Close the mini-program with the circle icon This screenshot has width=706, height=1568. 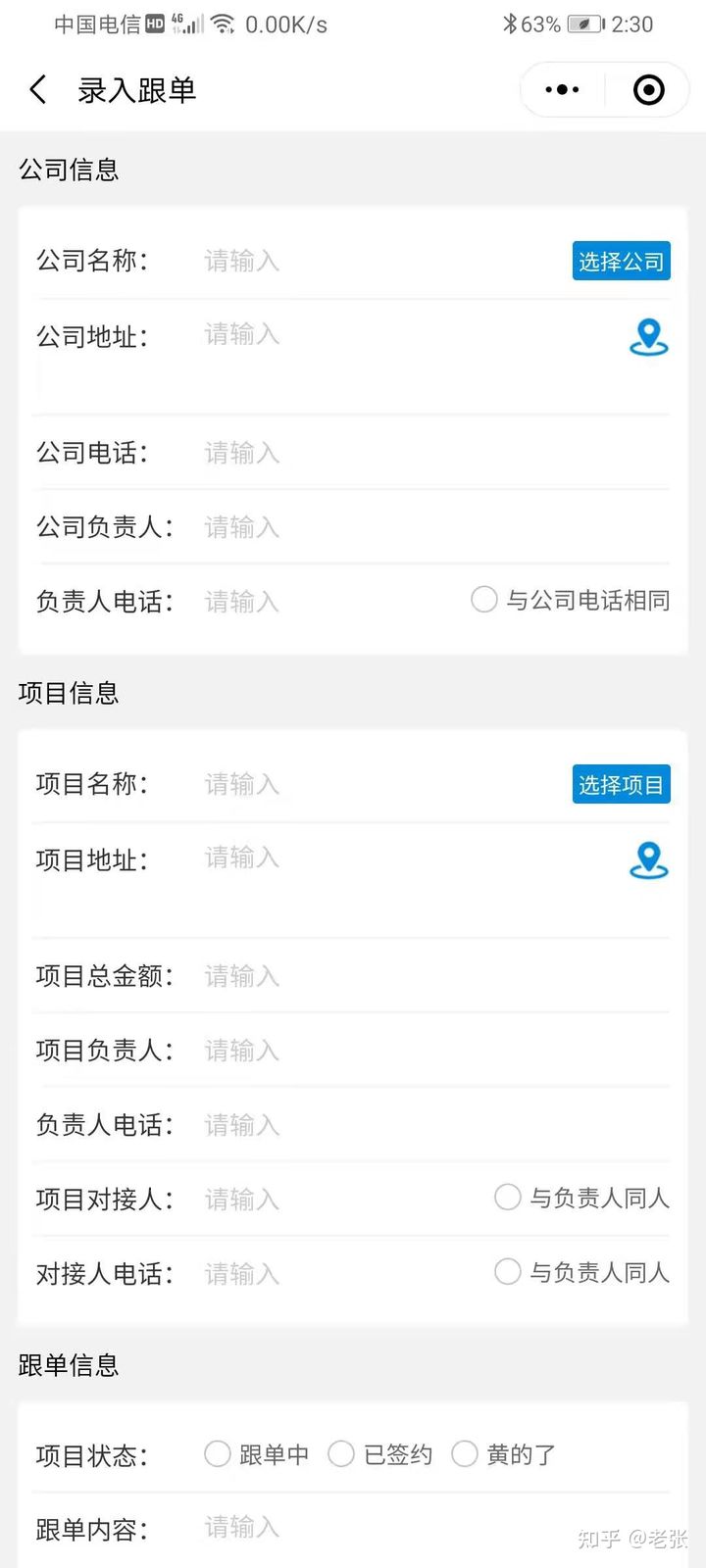tap(648, 90)
